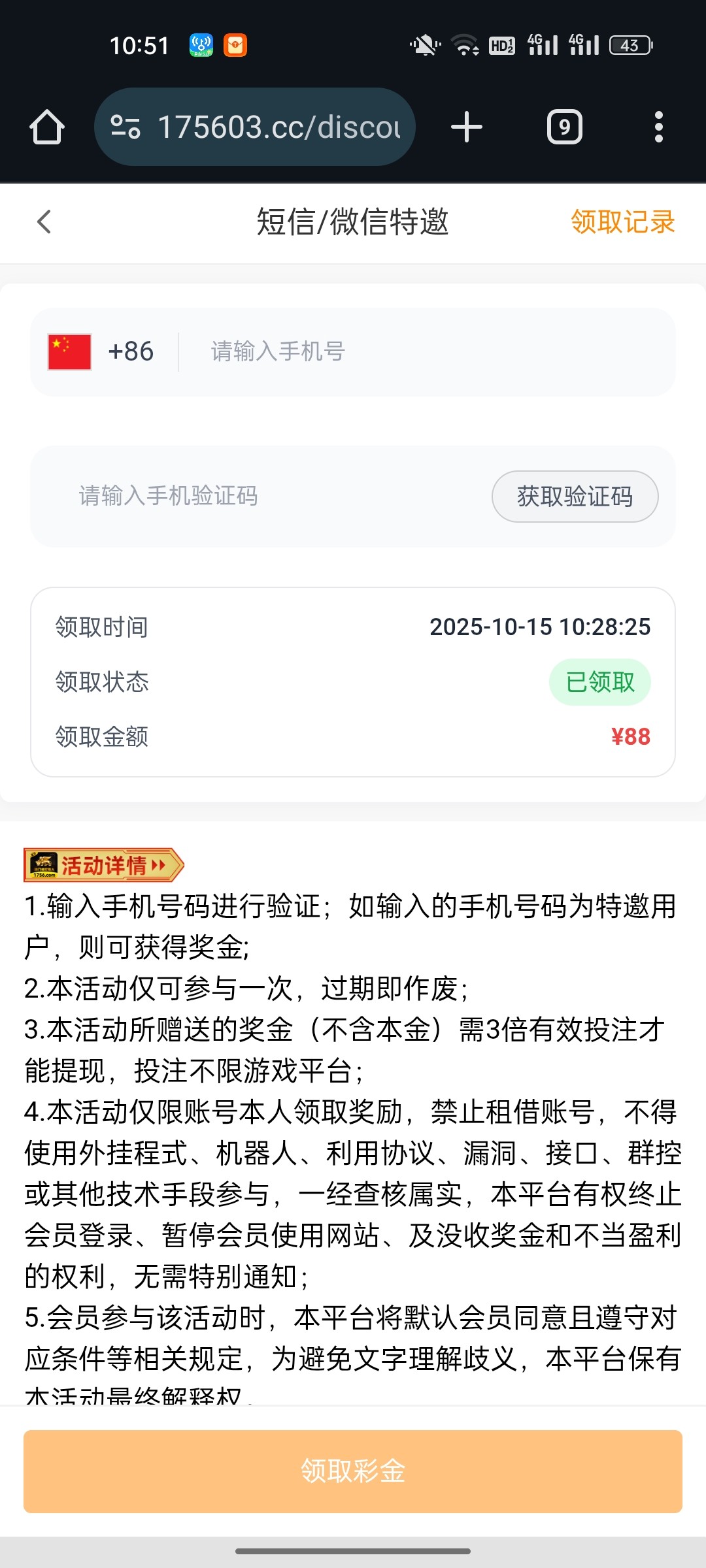
Task: Select the 短信/微信特邀 page title
Action: [353, 222]
